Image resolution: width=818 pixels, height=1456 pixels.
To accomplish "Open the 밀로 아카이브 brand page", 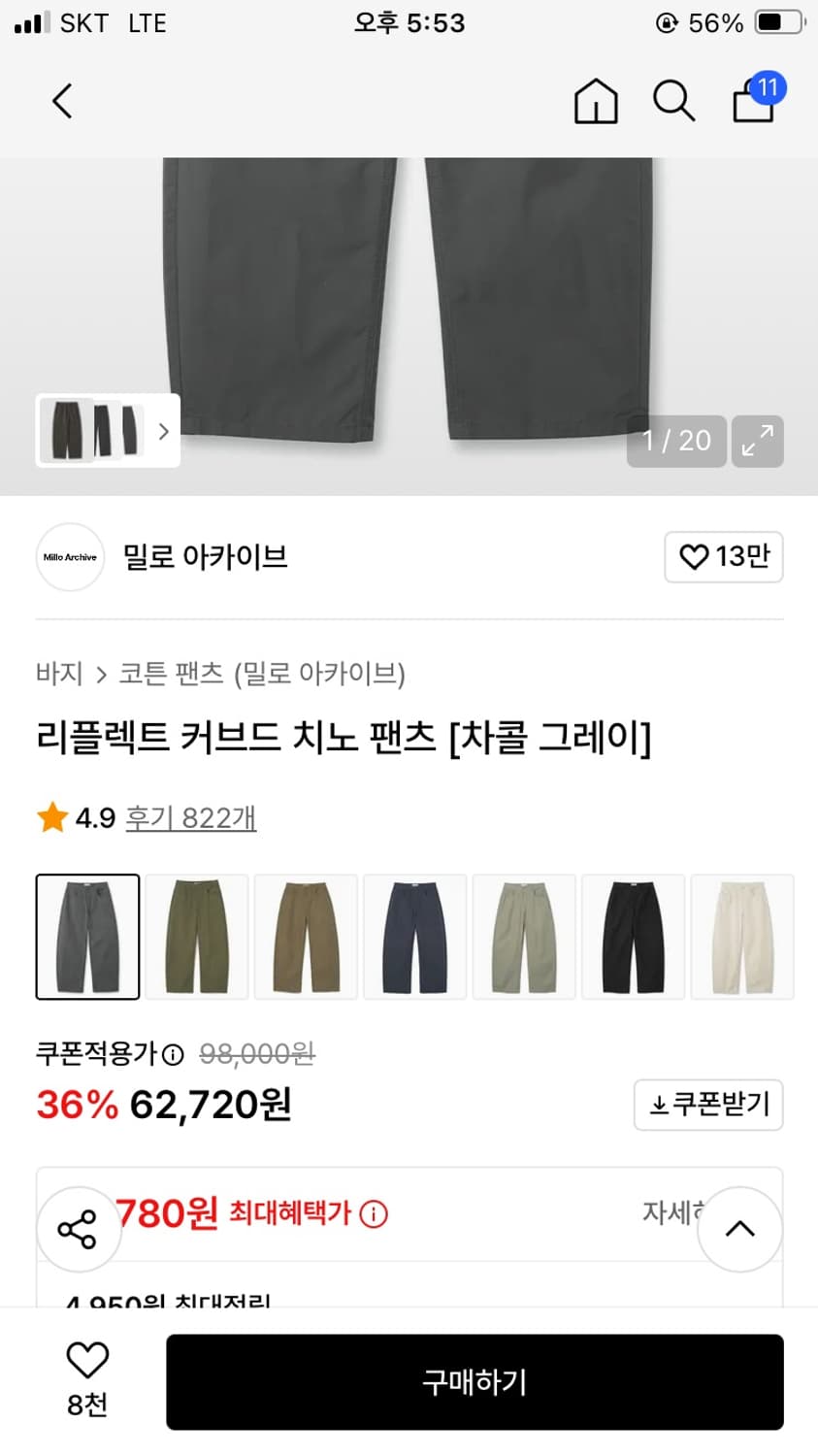I will (203, 557).
